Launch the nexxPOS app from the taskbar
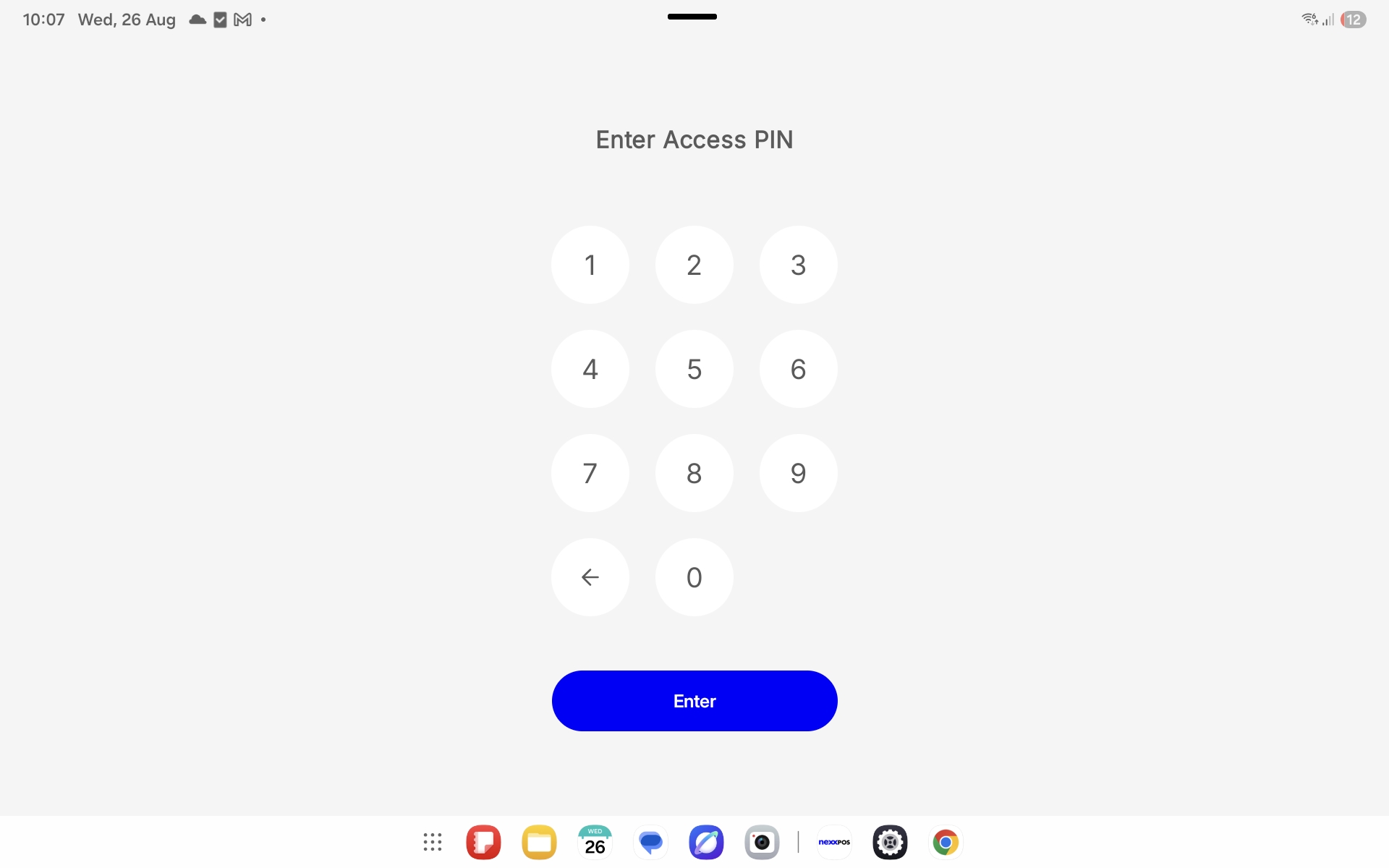The image size is (1389, 868). (x=834, y=842)
